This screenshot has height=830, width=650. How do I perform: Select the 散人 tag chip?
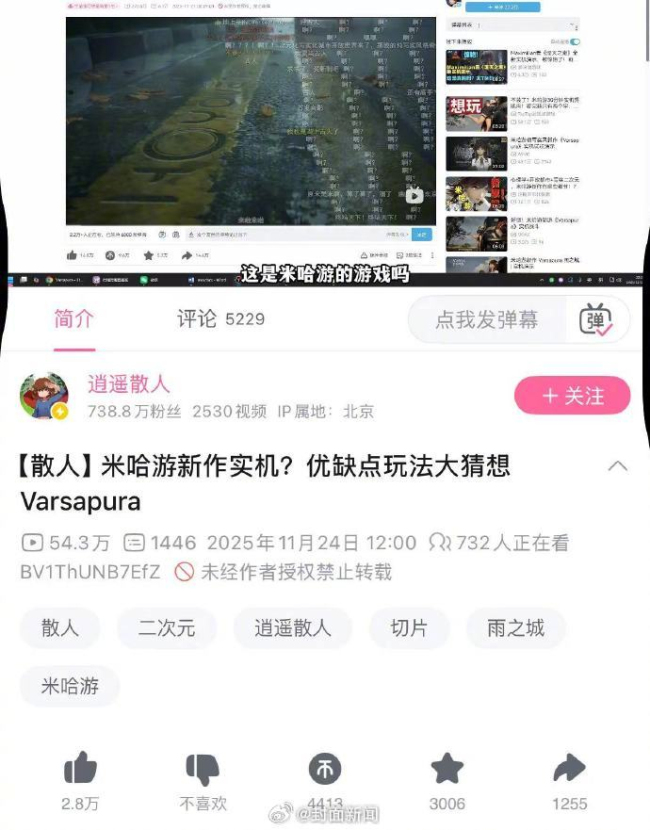pos(60,628)
